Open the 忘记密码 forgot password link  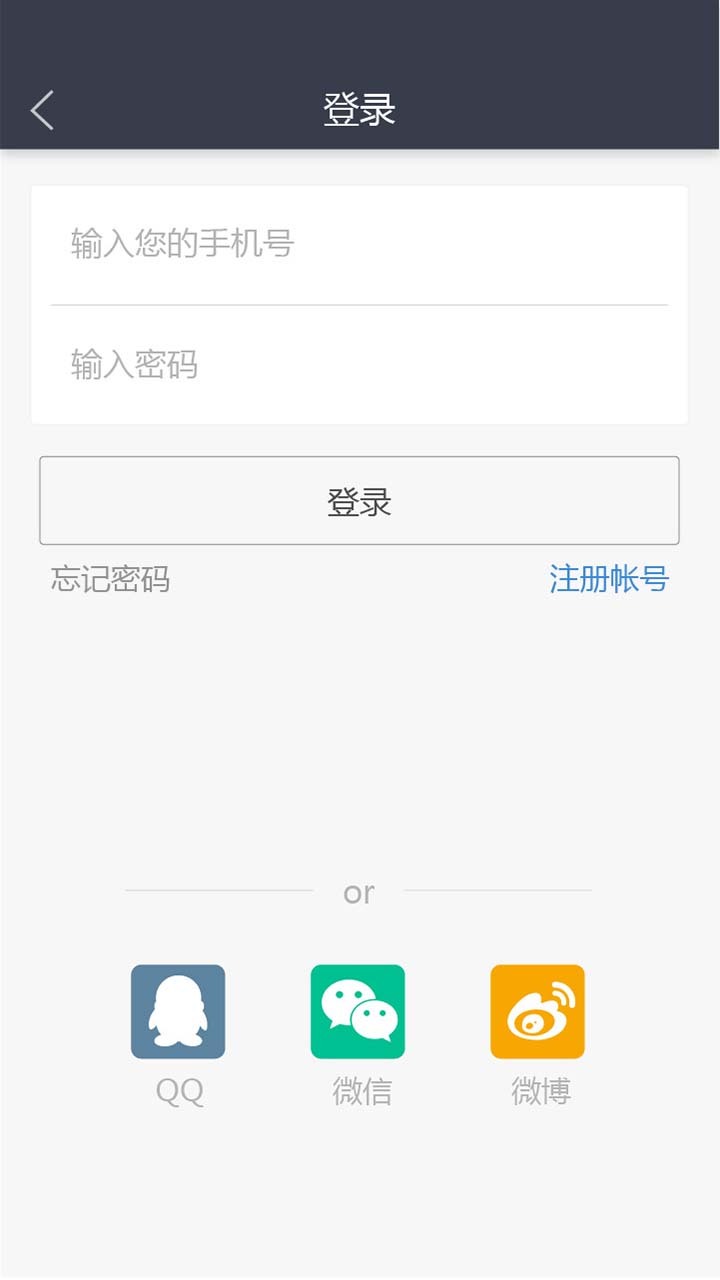point(110,579)
